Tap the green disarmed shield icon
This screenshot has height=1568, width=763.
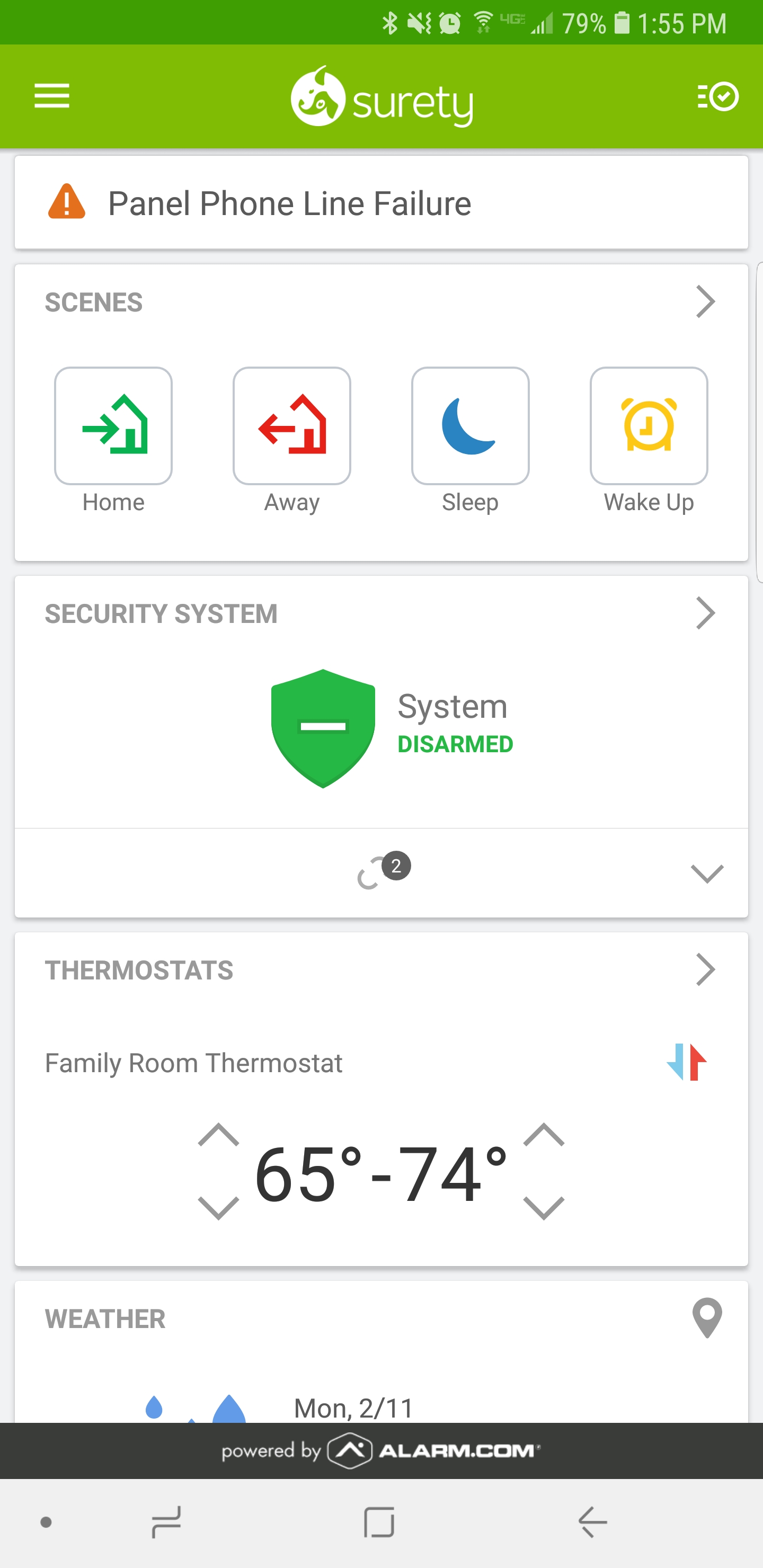pos(323,728)
